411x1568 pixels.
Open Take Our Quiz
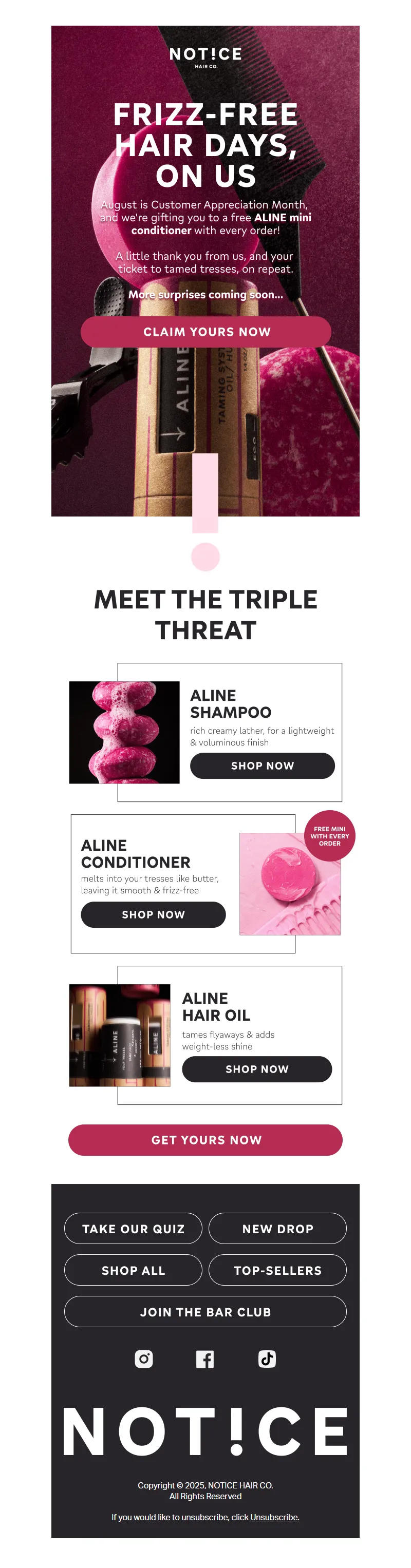(x=133, y=1228)
